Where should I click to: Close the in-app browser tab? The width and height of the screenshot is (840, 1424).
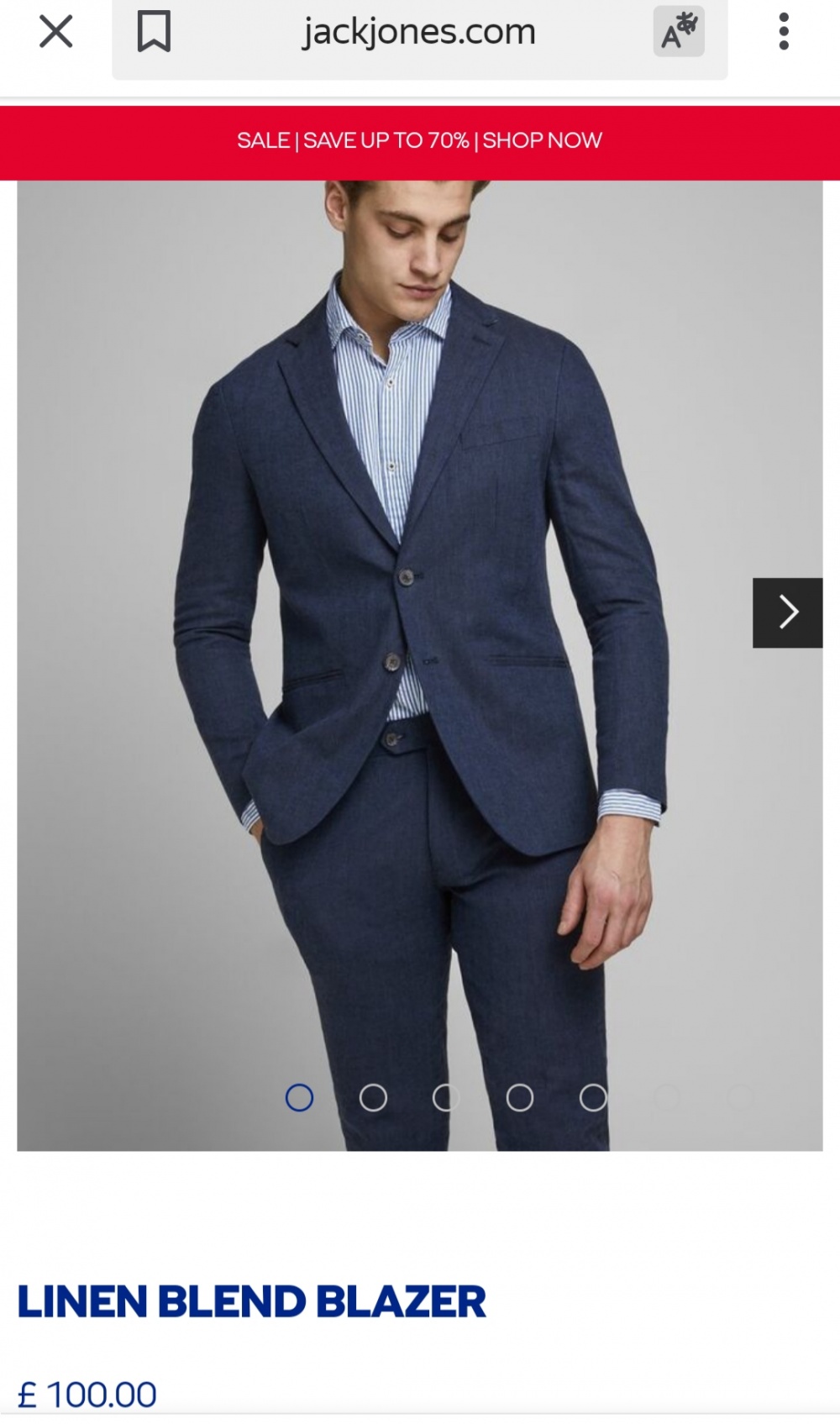point(55,33)
